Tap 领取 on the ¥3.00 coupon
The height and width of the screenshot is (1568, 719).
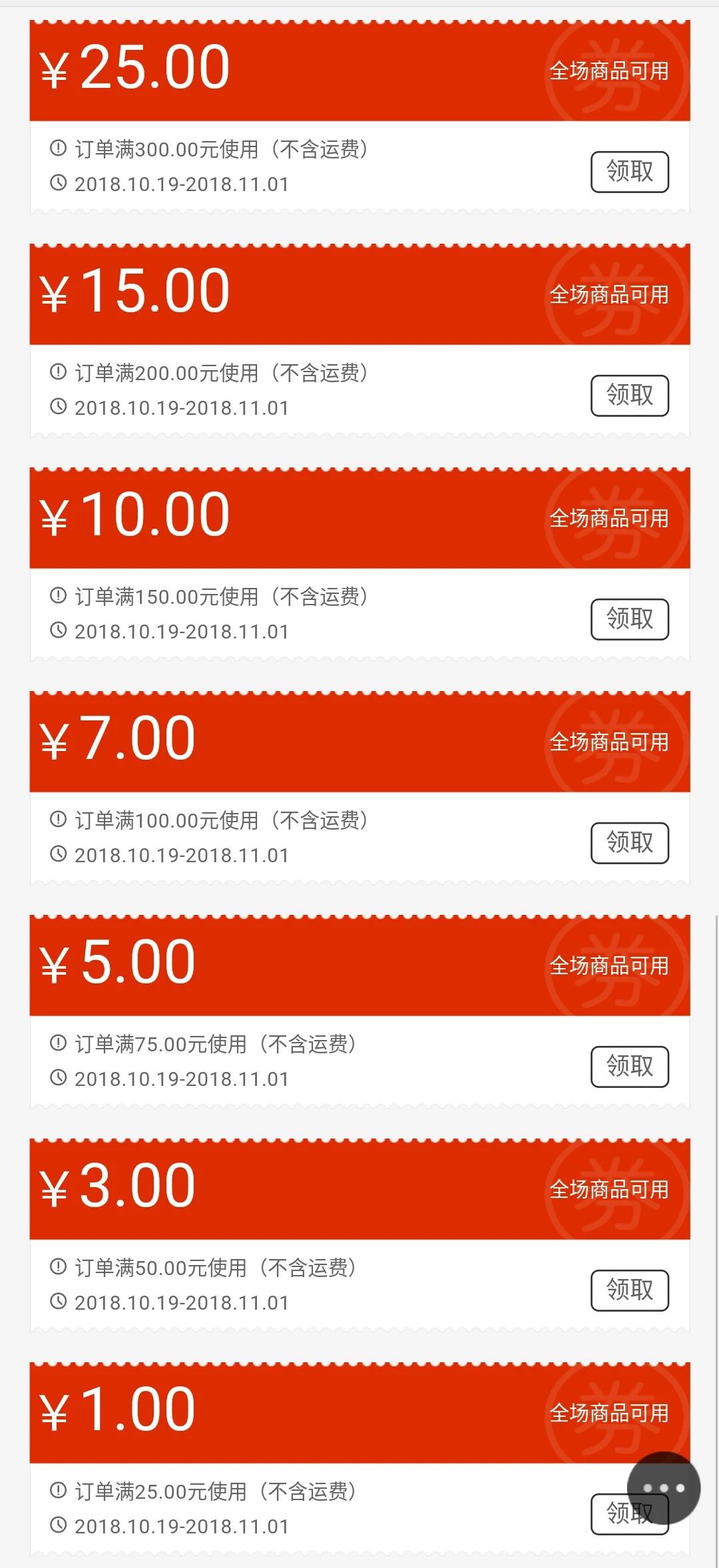630,1290
